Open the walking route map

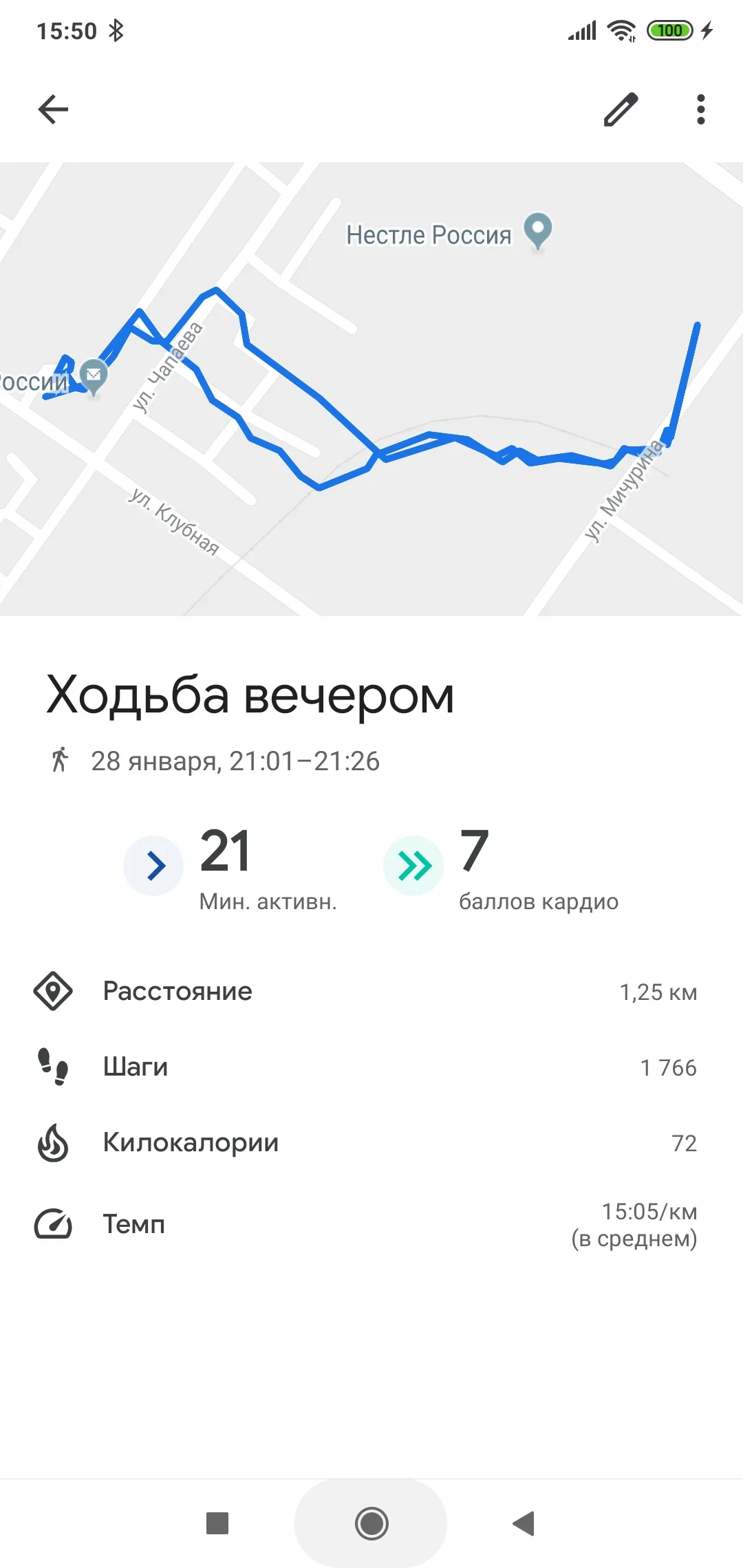point(371,389)
